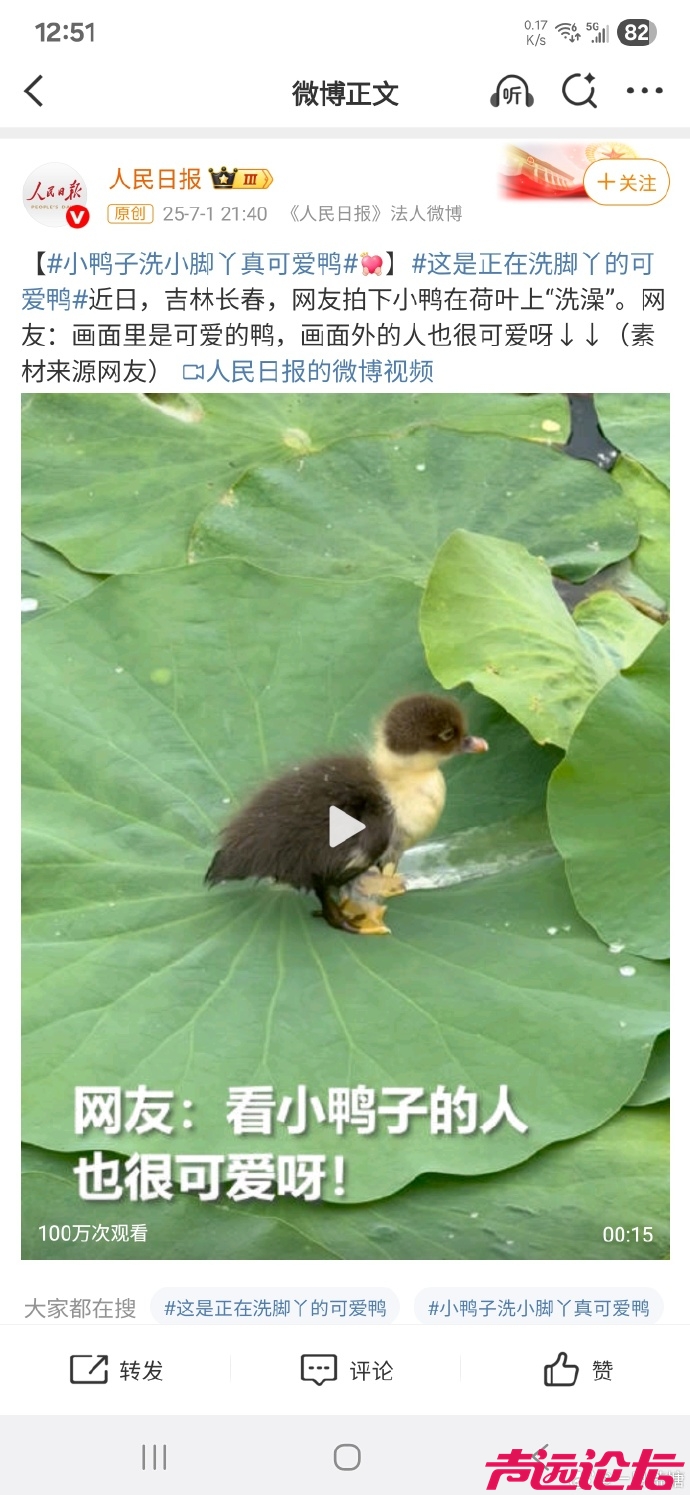This screenshot has height=1495, width=690.
Task: Select the search chip #这是正在洗脚丫的可爱鸭
Action: tap(275, 1308)
